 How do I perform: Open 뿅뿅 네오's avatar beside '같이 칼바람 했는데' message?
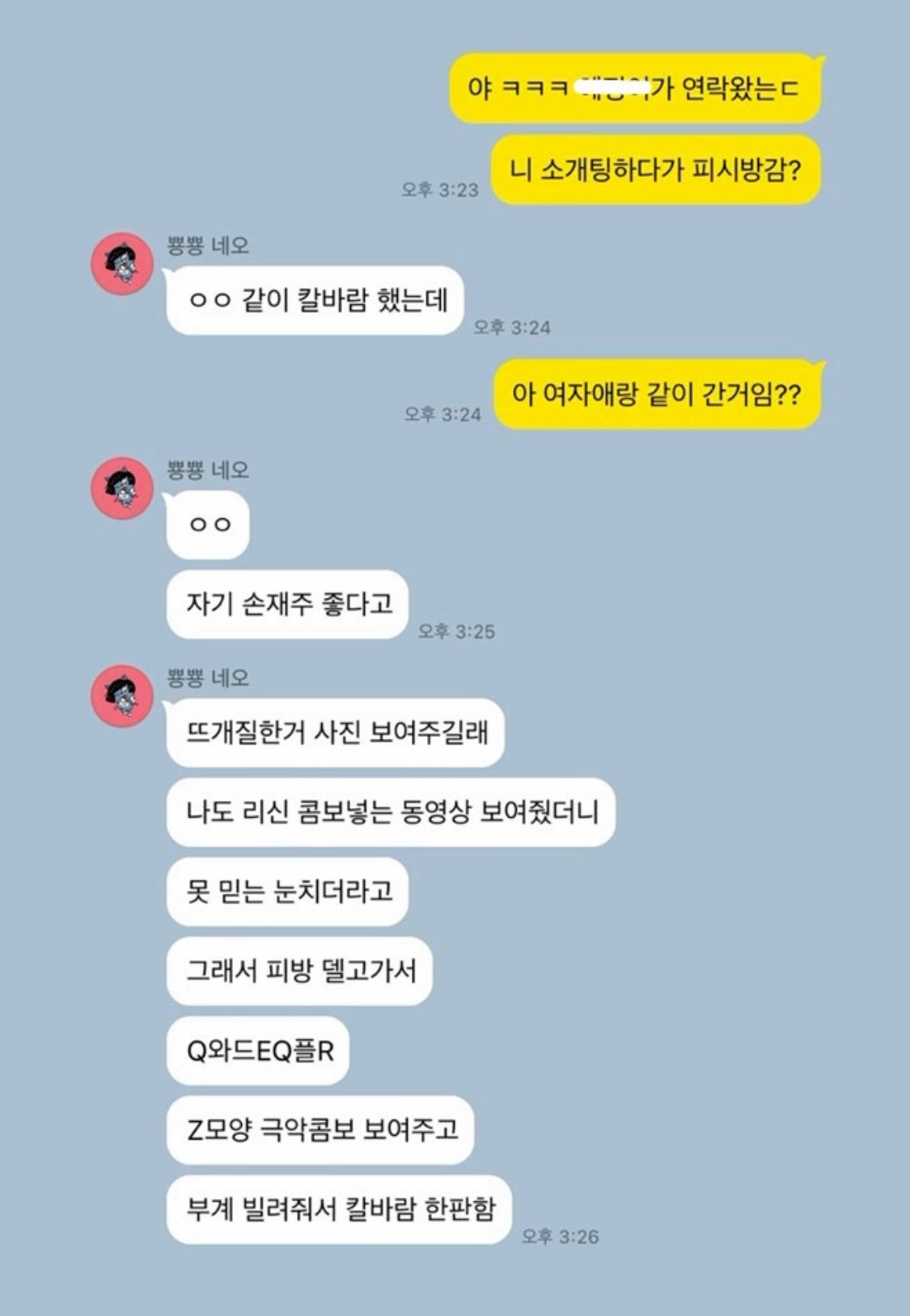[122, 264]
